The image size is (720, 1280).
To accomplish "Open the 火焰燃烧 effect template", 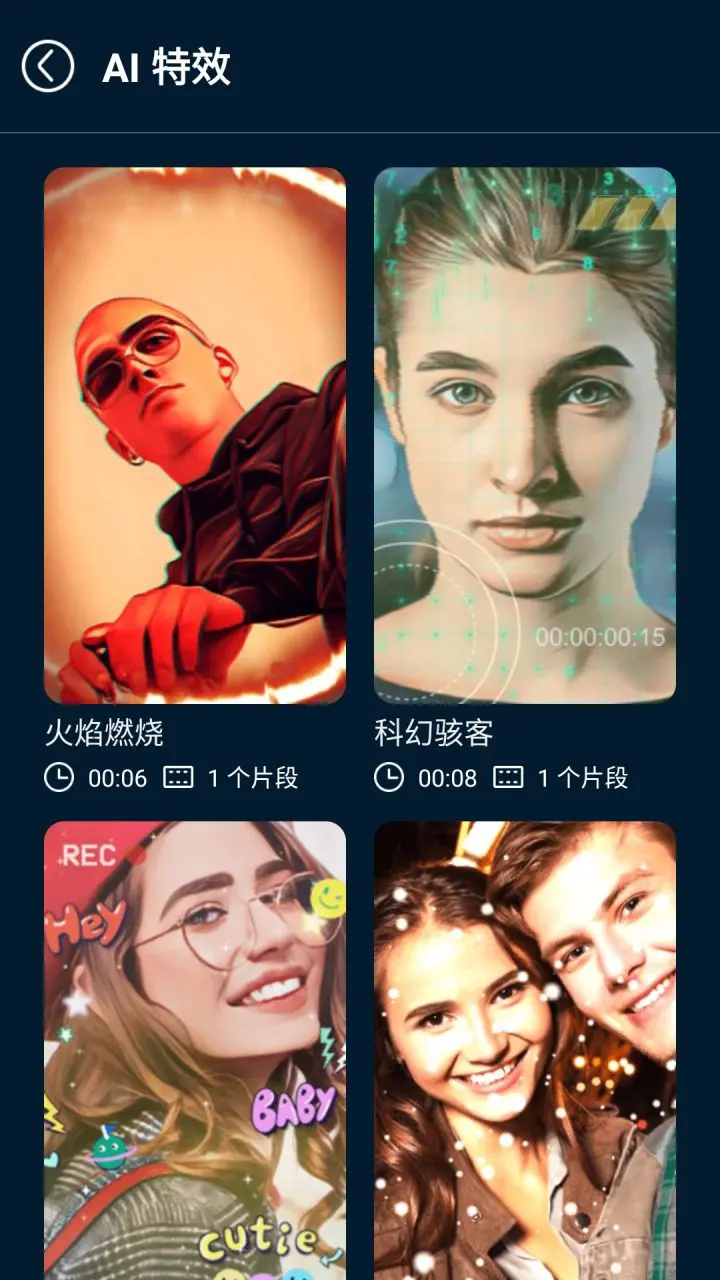I will pyautogui.click(x=195, y=435).
